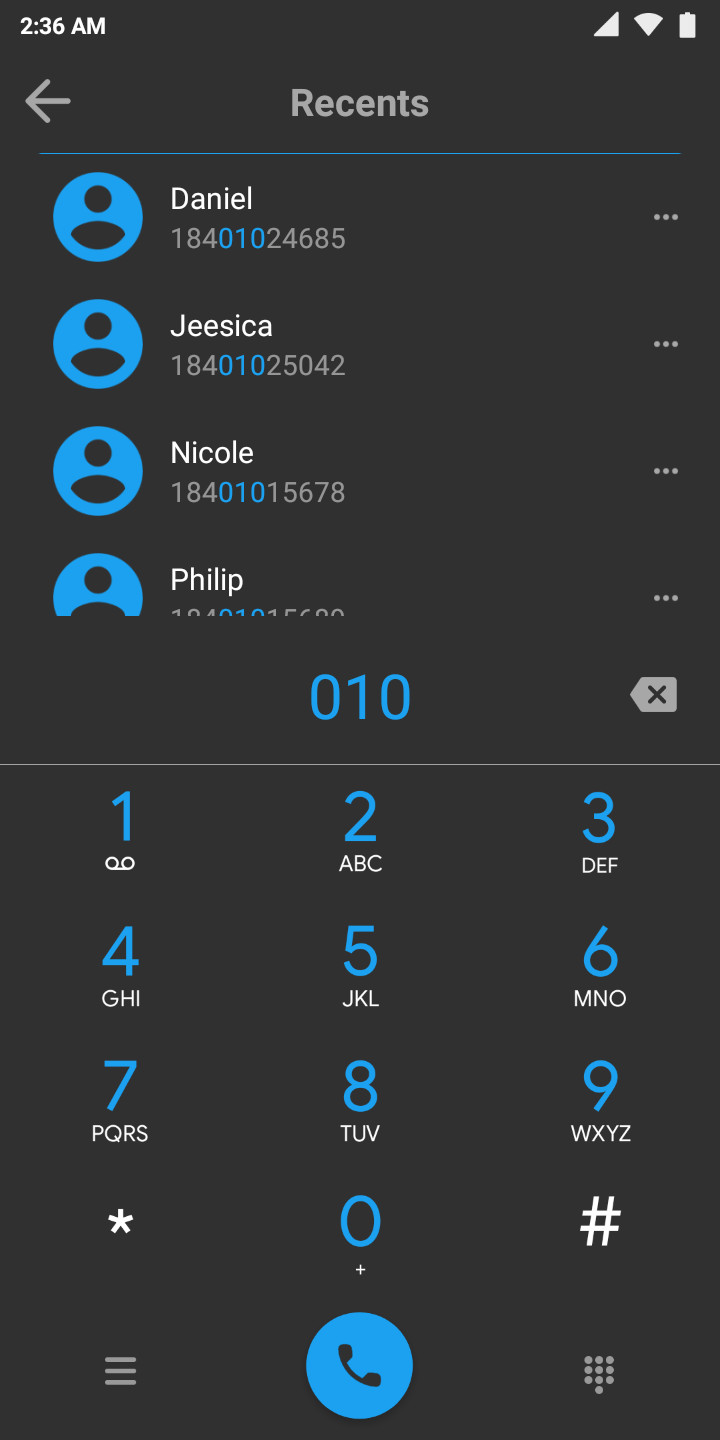Viewport: 720px width, 1440px height.
Task: Enter digit 7 PQRS
Action: tap(120, 1100)
